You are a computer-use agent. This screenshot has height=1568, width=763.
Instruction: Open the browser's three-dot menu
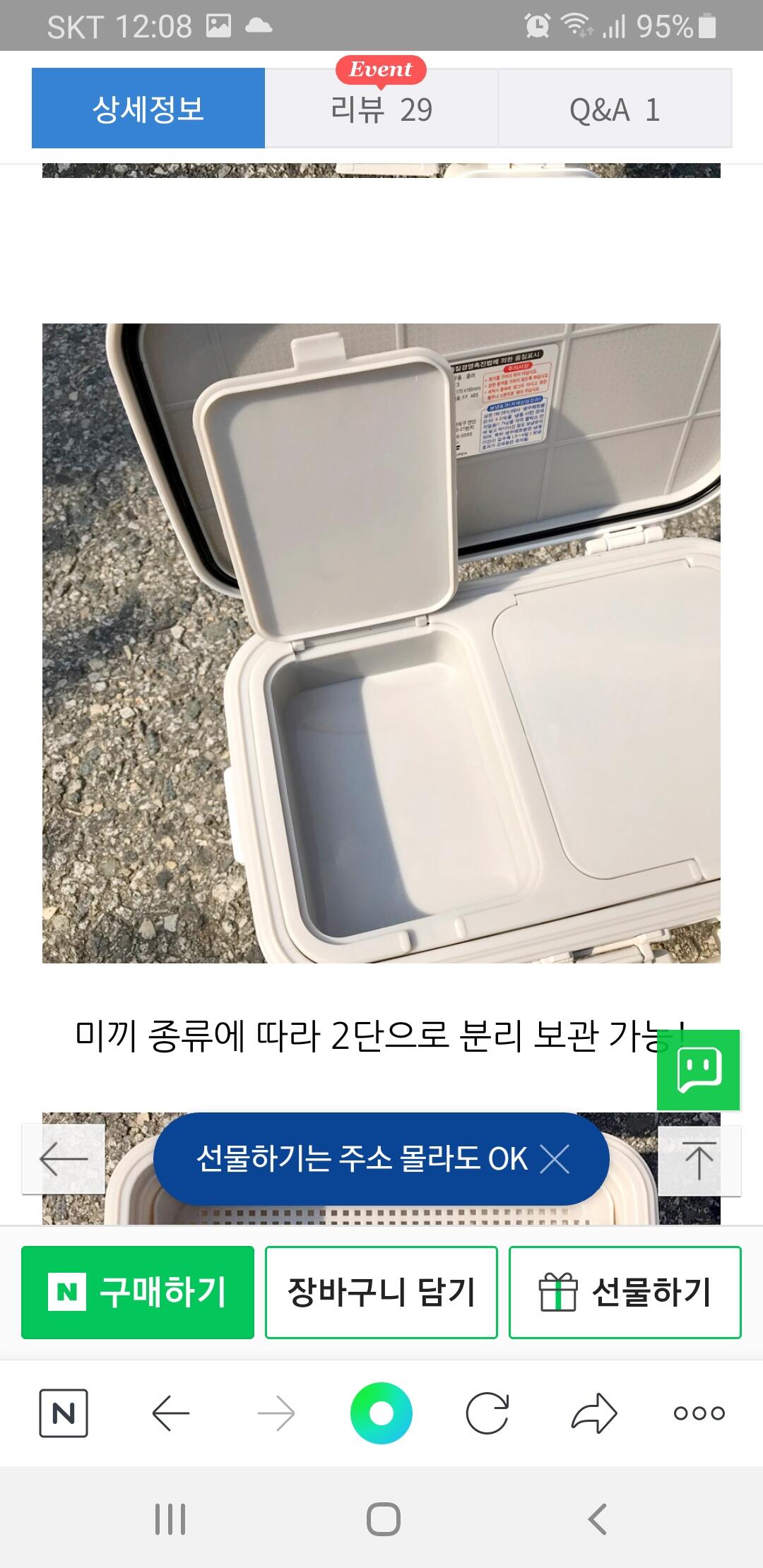coord(699,1413)
